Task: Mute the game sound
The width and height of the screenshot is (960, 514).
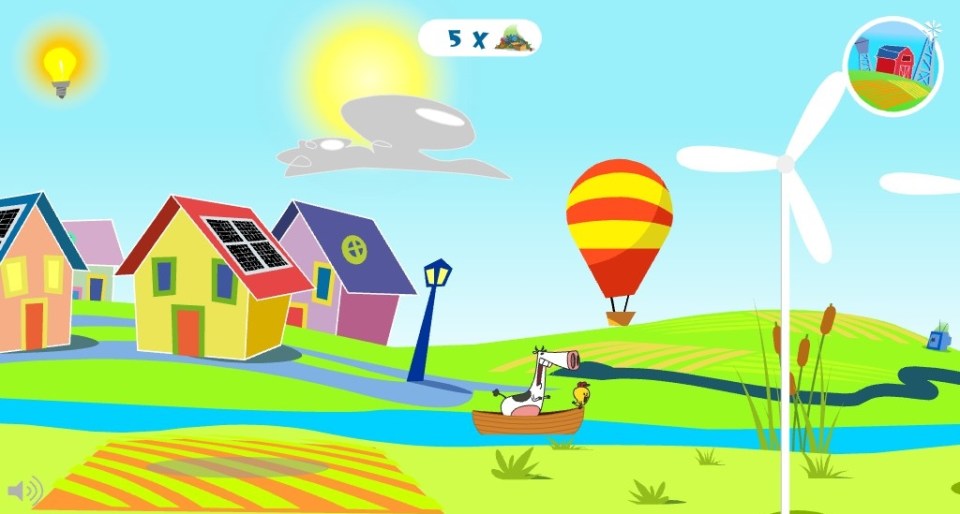Action: (25, 490)
